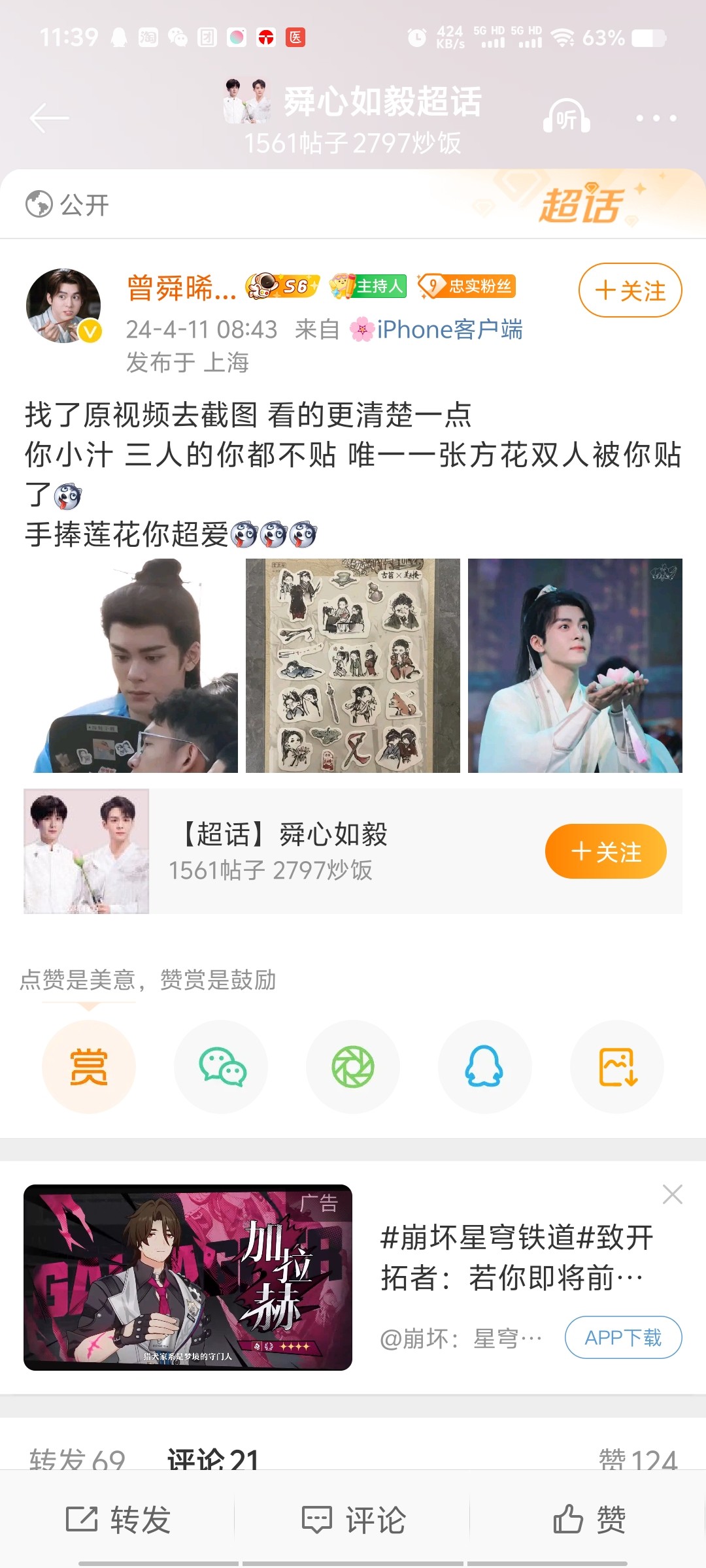View the sticker sheet photo
This screenshot has height=1568, width=706.
click(353, 666)
